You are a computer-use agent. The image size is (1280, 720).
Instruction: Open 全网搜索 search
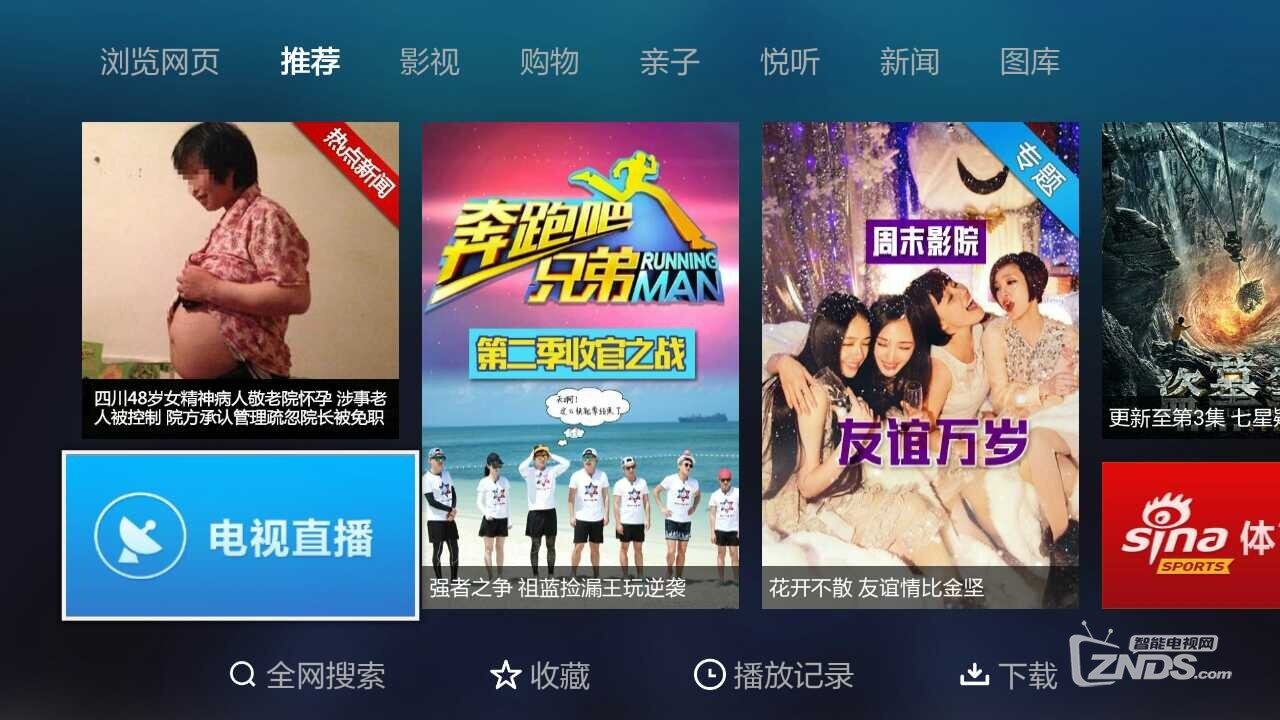(x=307, y=676)
